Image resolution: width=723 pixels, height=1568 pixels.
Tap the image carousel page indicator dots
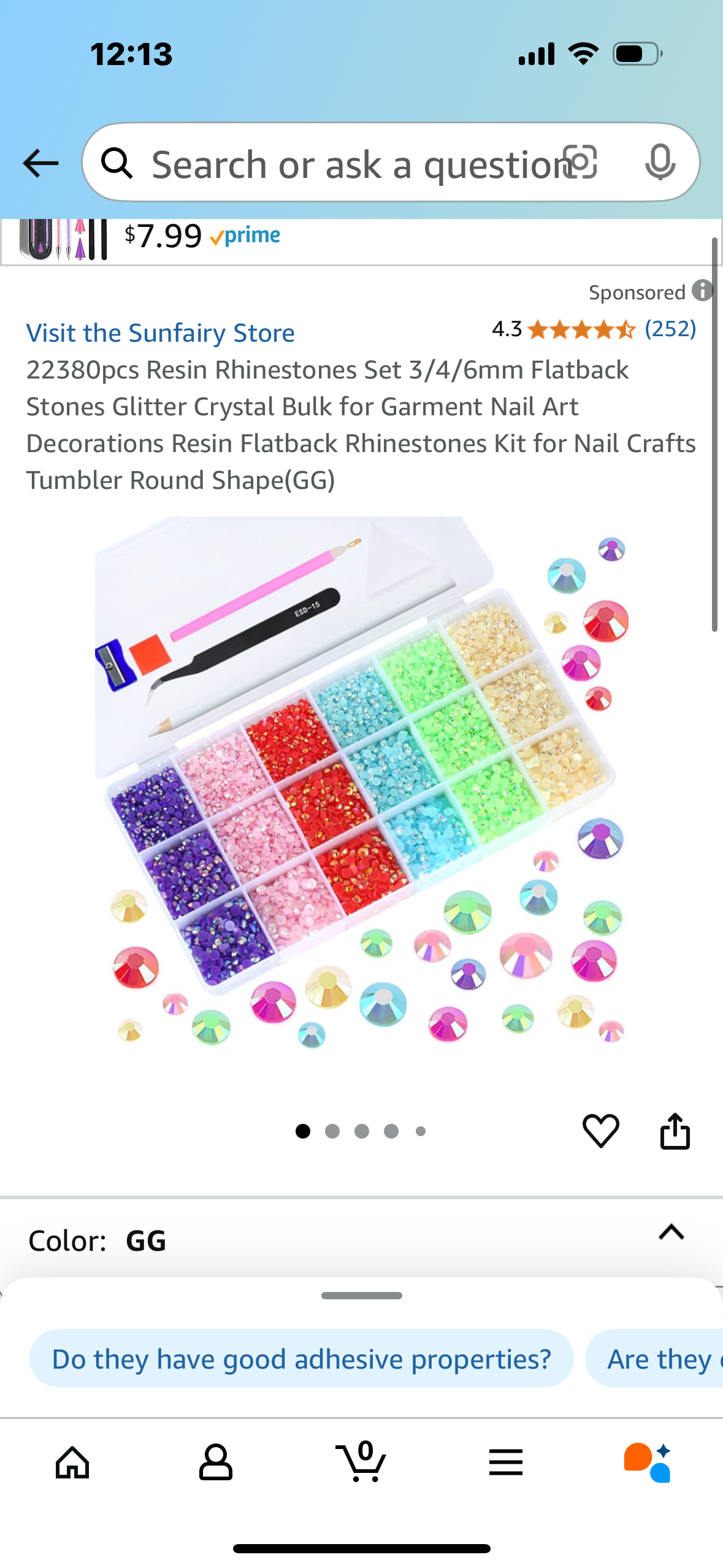tap(361, 1131)
